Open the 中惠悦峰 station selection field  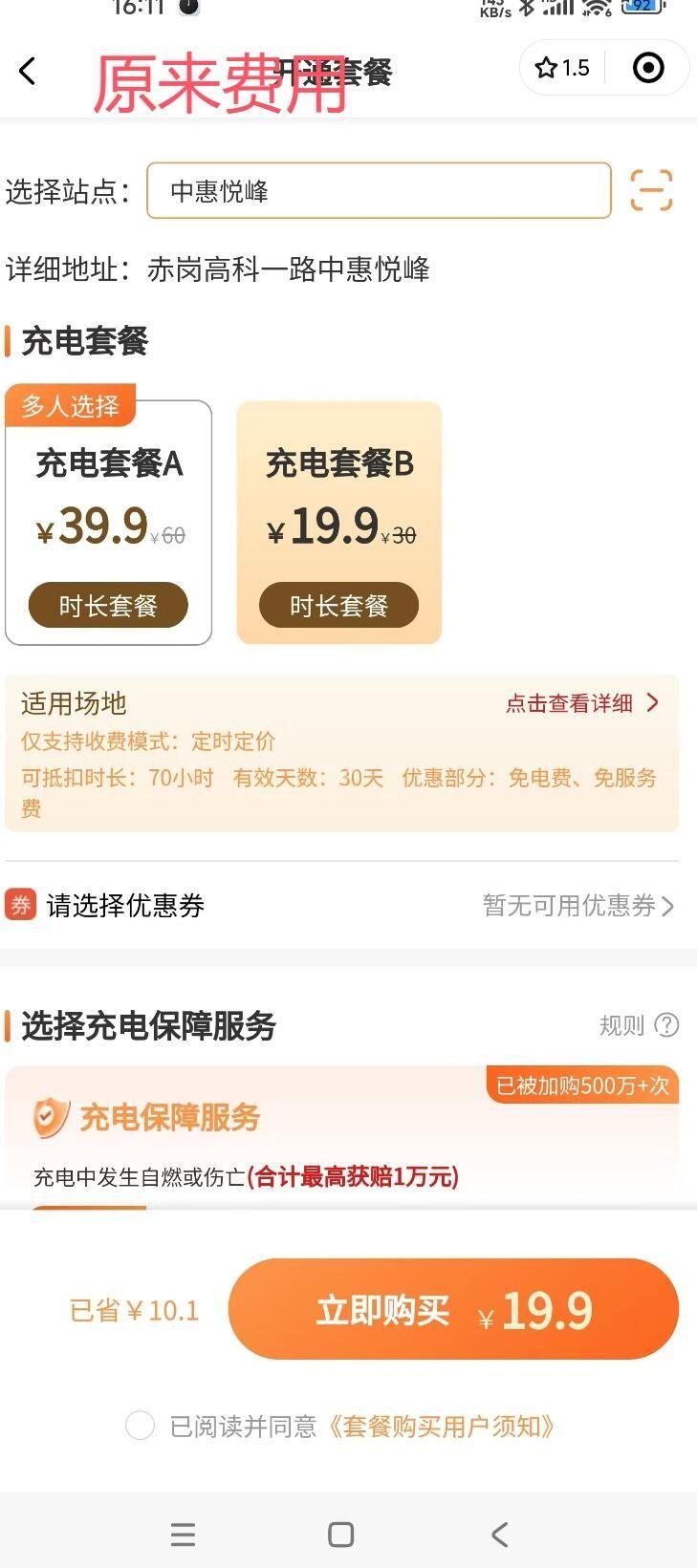[379, 190]
